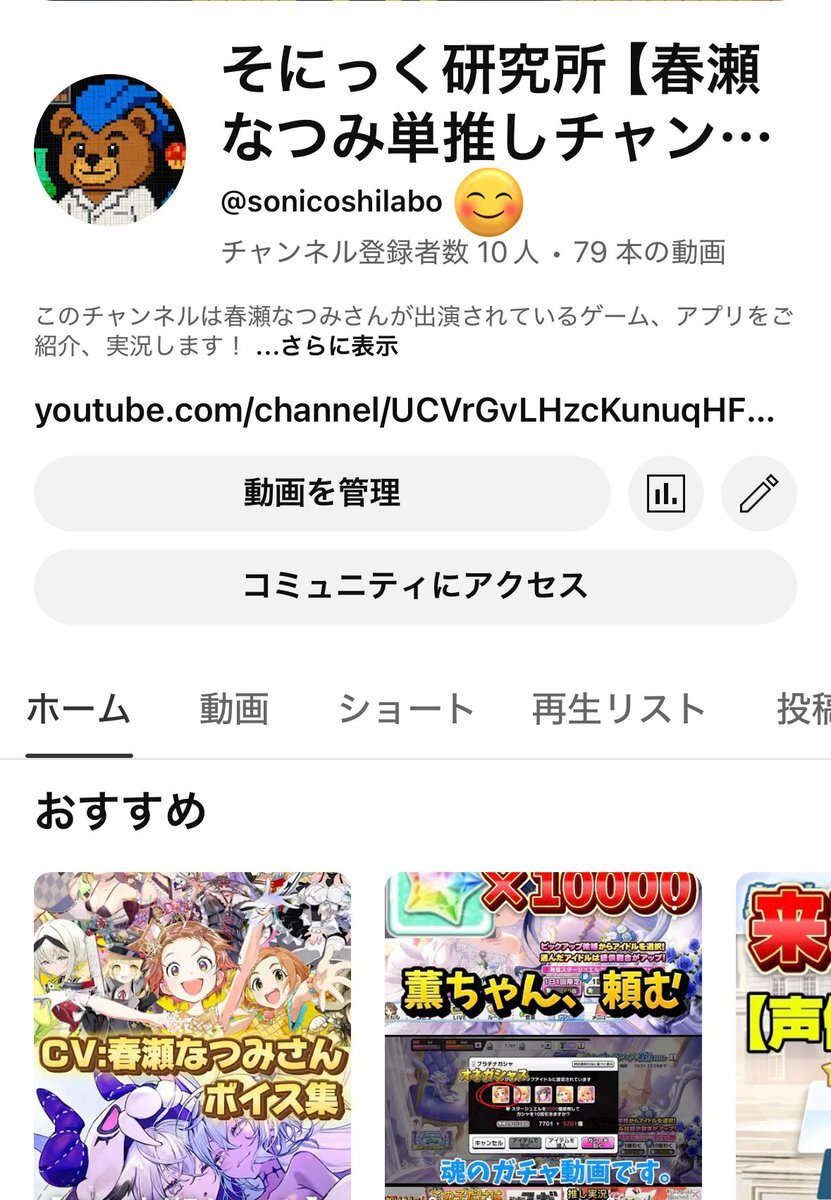Open the 薫ちゃん、頼む gacha video

click(x=543, y=1035)
